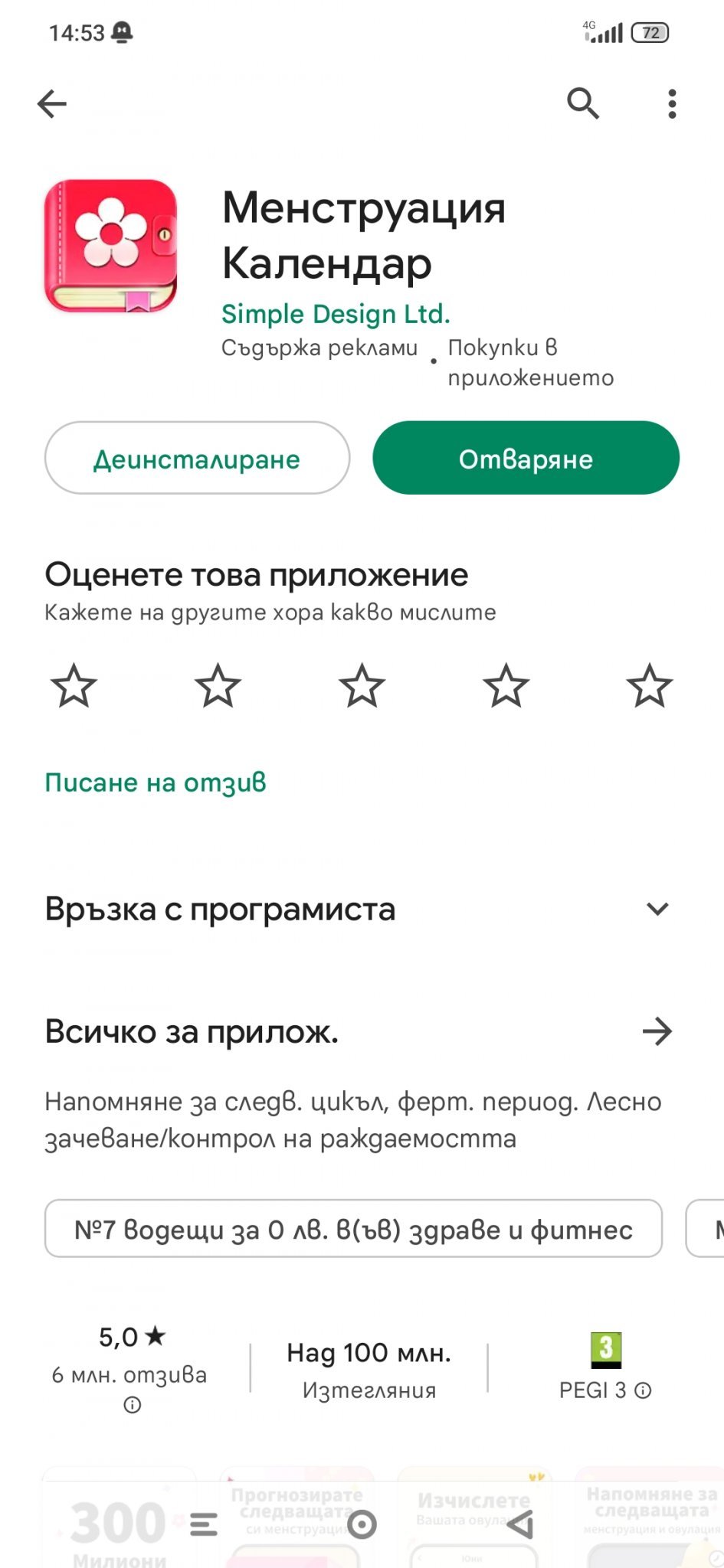
Task: Give the app five stars
Action: pos(650,685)
